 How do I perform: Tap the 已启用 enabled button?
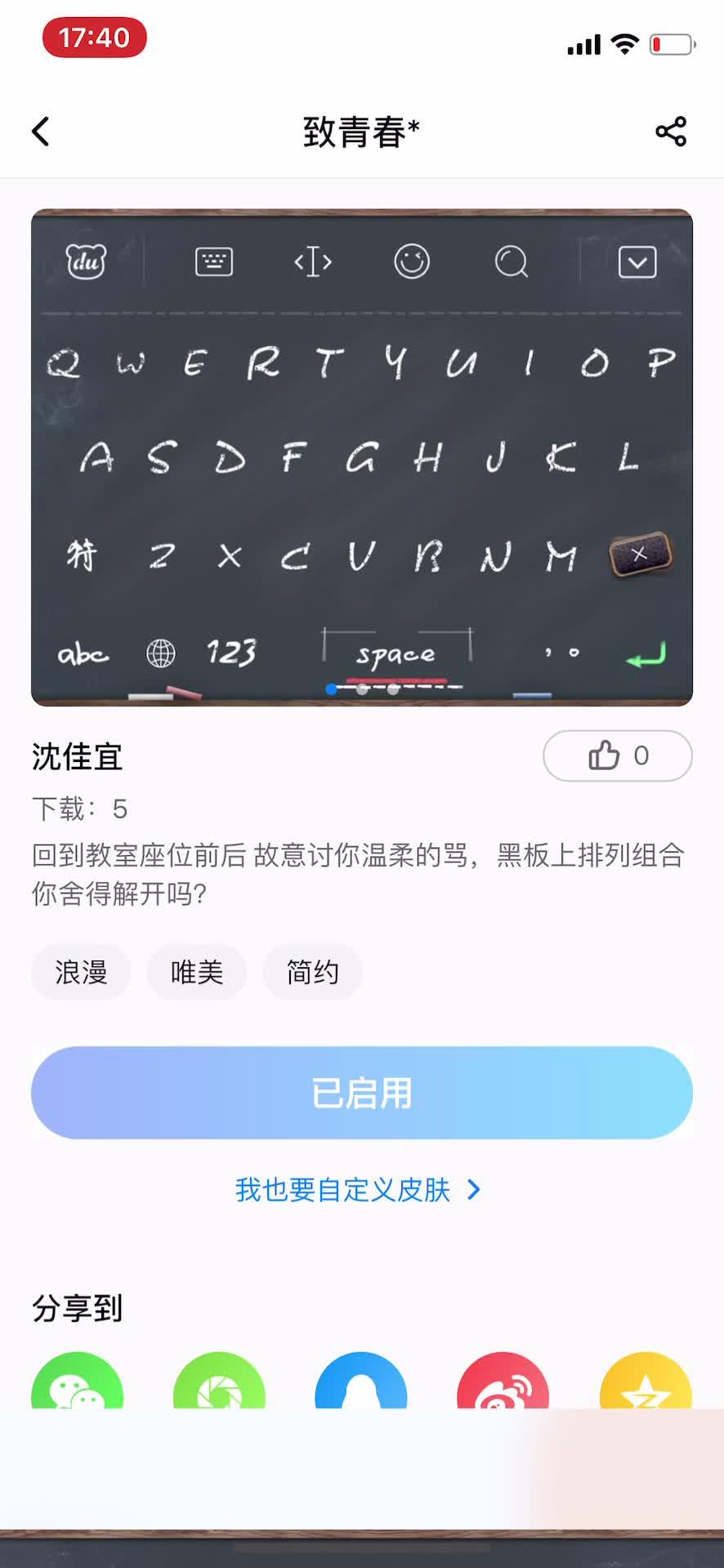(362, 1093)
